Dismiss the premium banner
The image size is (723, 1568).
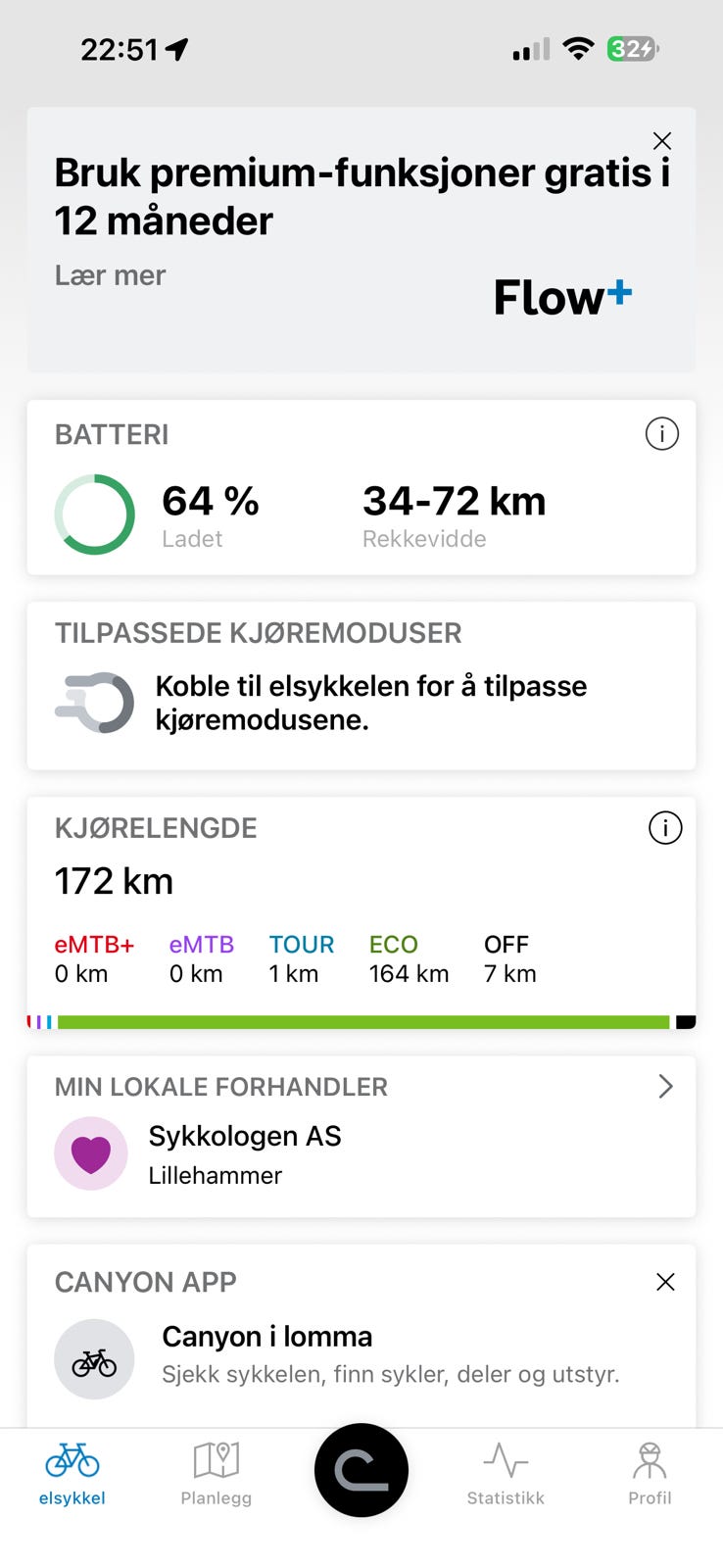(x=662, y=141)
